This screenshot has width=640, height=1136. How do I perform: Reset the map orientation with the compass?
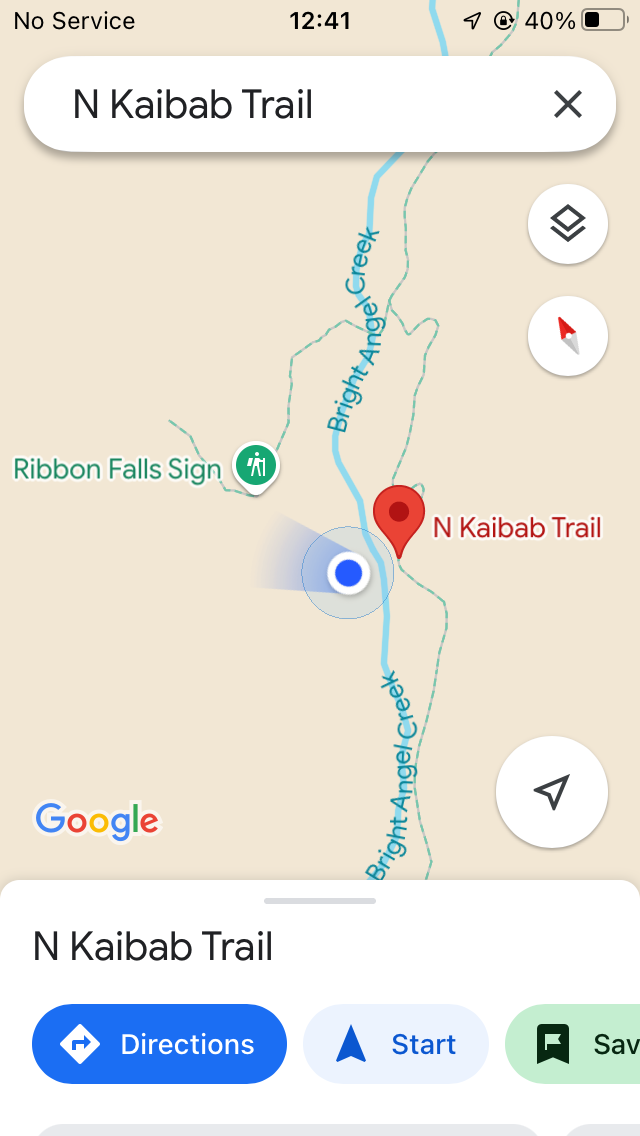(567, 335)
